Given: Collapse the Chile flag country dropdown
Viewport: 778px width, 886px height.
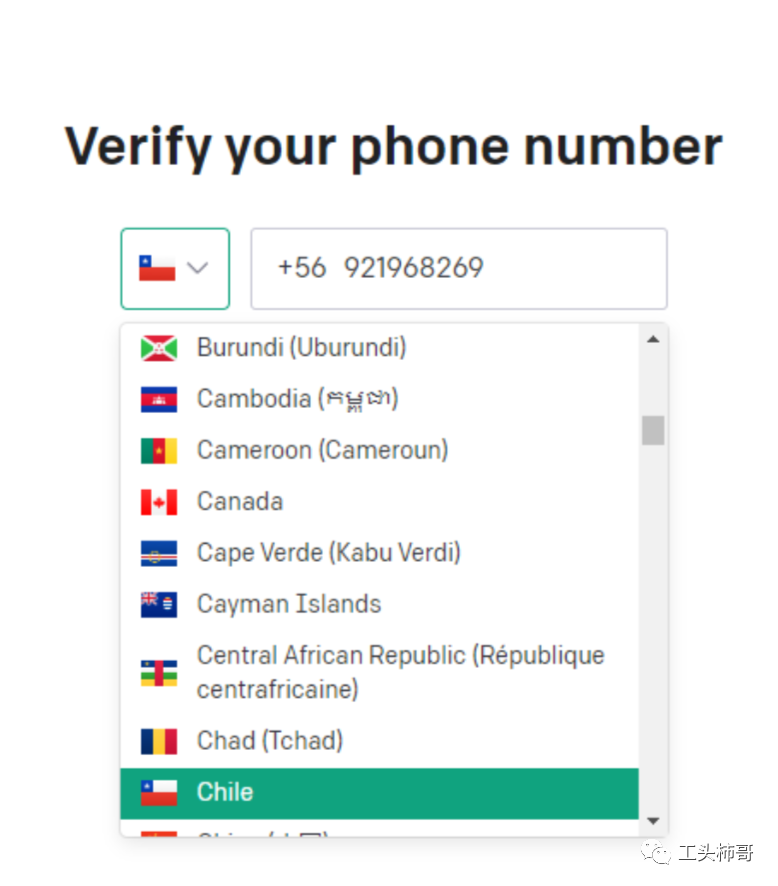Looking at the screenshot, I should point(175,269).
